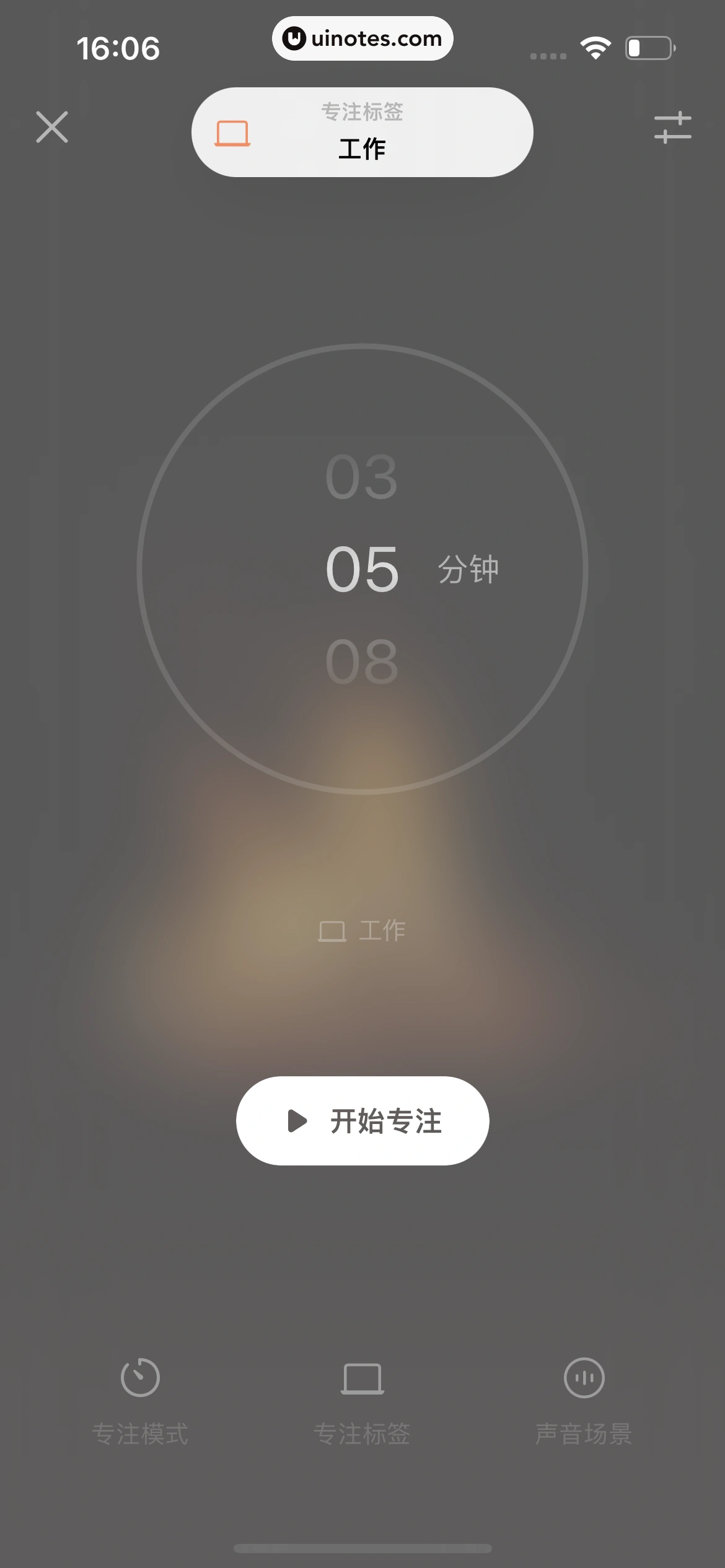Screen dimensions: 725x1568
Task: Click the play icon inside the start button
Action: [296, 1121]
